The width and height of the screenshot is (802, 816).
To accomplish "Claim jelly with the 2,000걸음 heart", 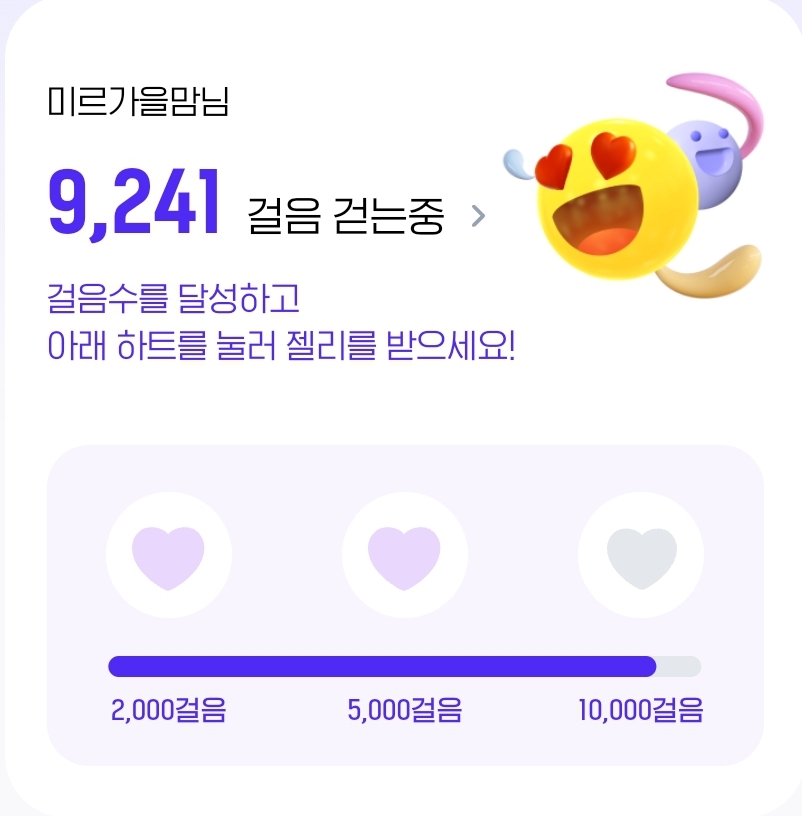I will click(169, 556).
